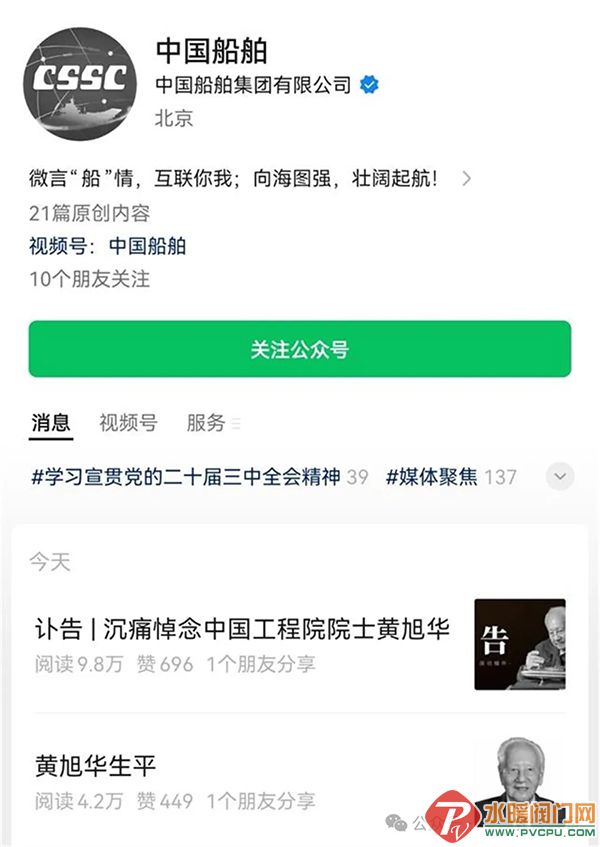Select the 消息 tab
This screenshot has height=847, width=600.
[x=50, y=423]
